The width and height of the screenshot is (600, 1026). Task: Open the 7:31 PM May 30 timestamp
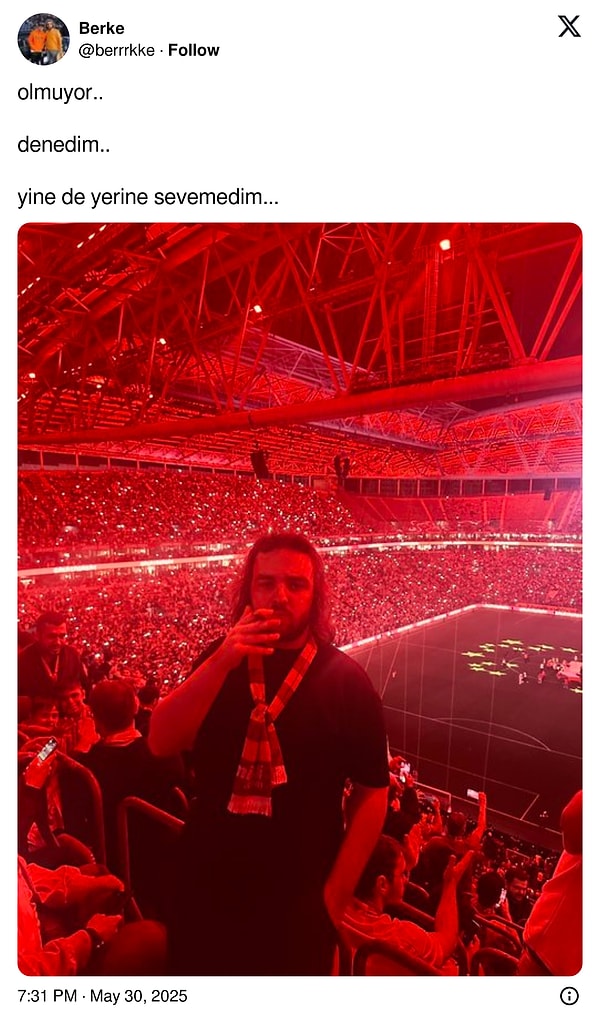click(x=102, y=996)
